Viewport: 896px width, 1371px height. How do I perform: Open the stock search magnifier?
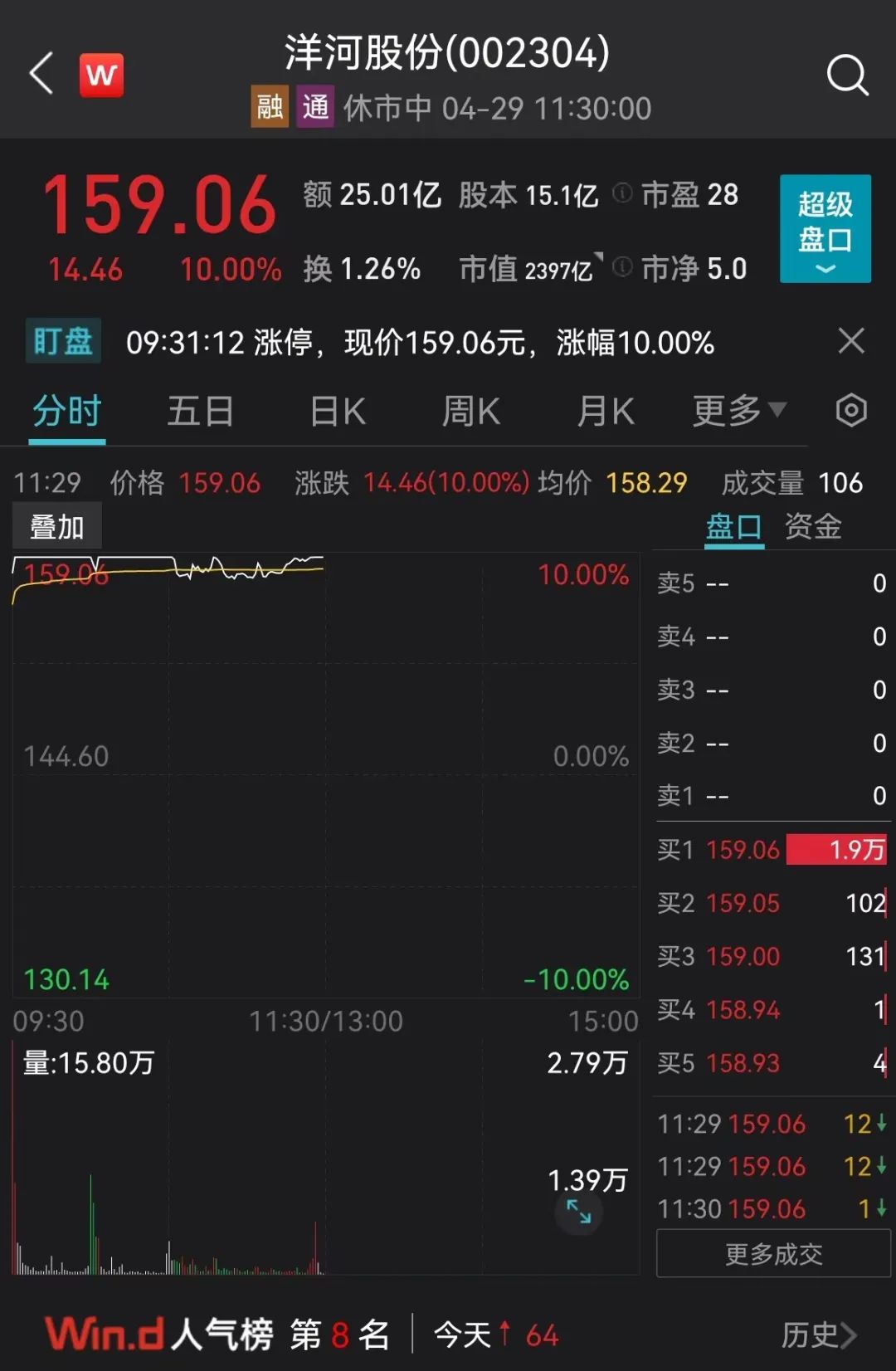coord(847,76)
